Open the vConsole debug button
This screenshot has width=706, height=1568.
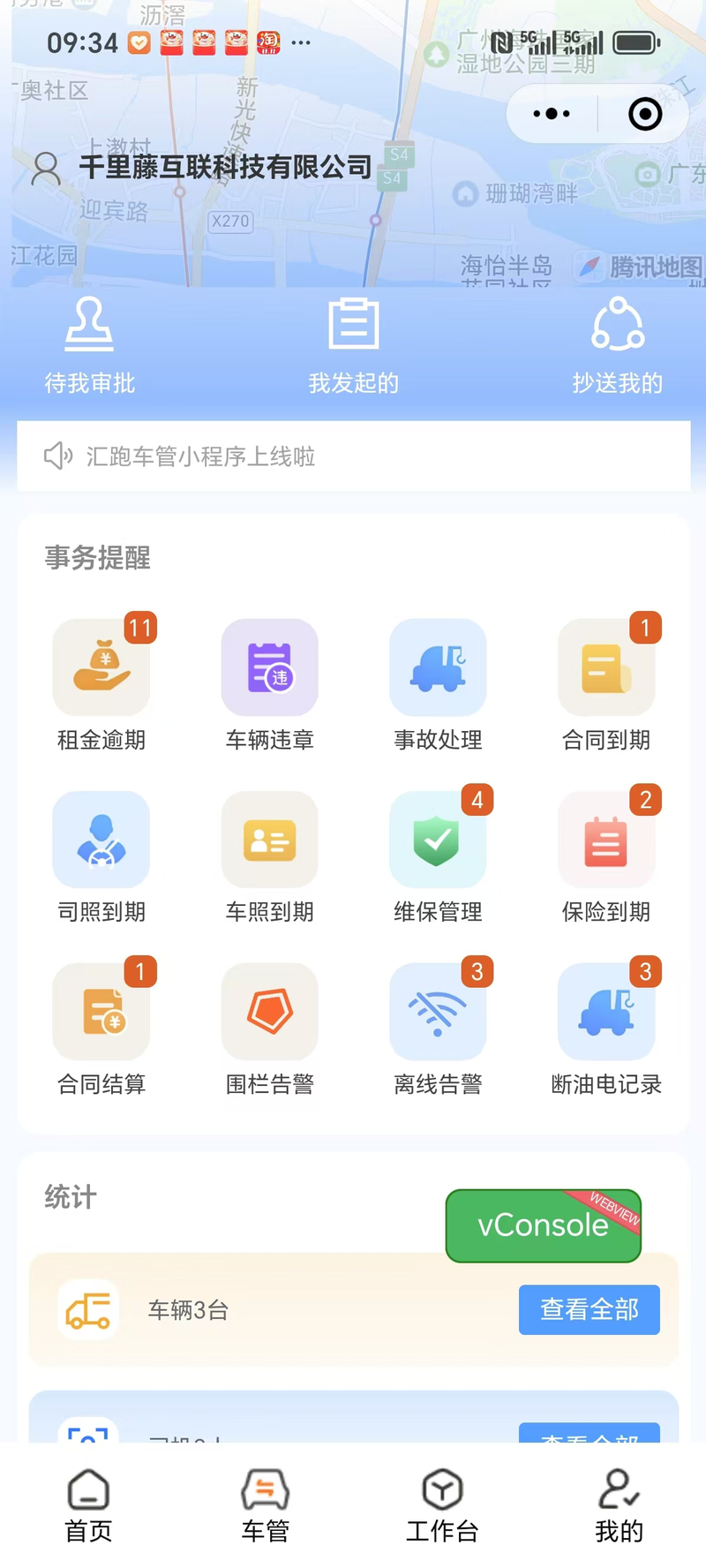point(544,1225)
